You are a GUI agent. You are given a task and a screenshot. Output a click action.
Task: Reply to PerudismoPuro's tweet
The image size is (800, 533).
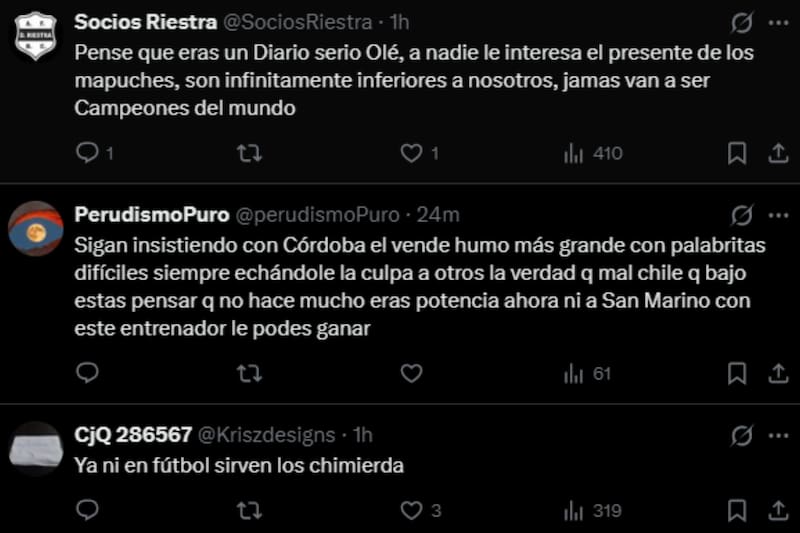coord(88,373)
